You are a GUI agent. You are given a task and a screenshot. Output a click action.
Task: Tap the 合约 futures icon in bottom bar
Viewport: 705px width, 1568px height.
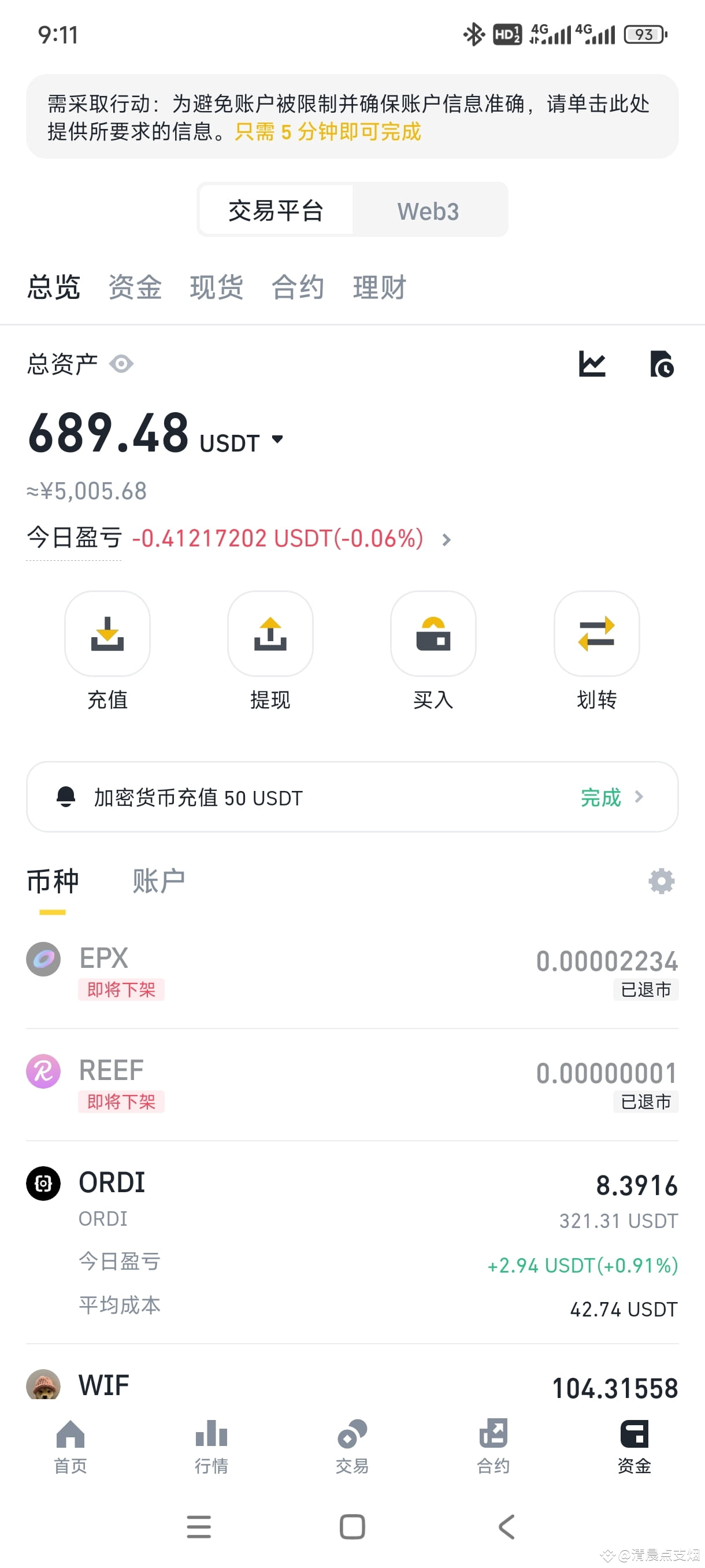[x=493, y=1434]
